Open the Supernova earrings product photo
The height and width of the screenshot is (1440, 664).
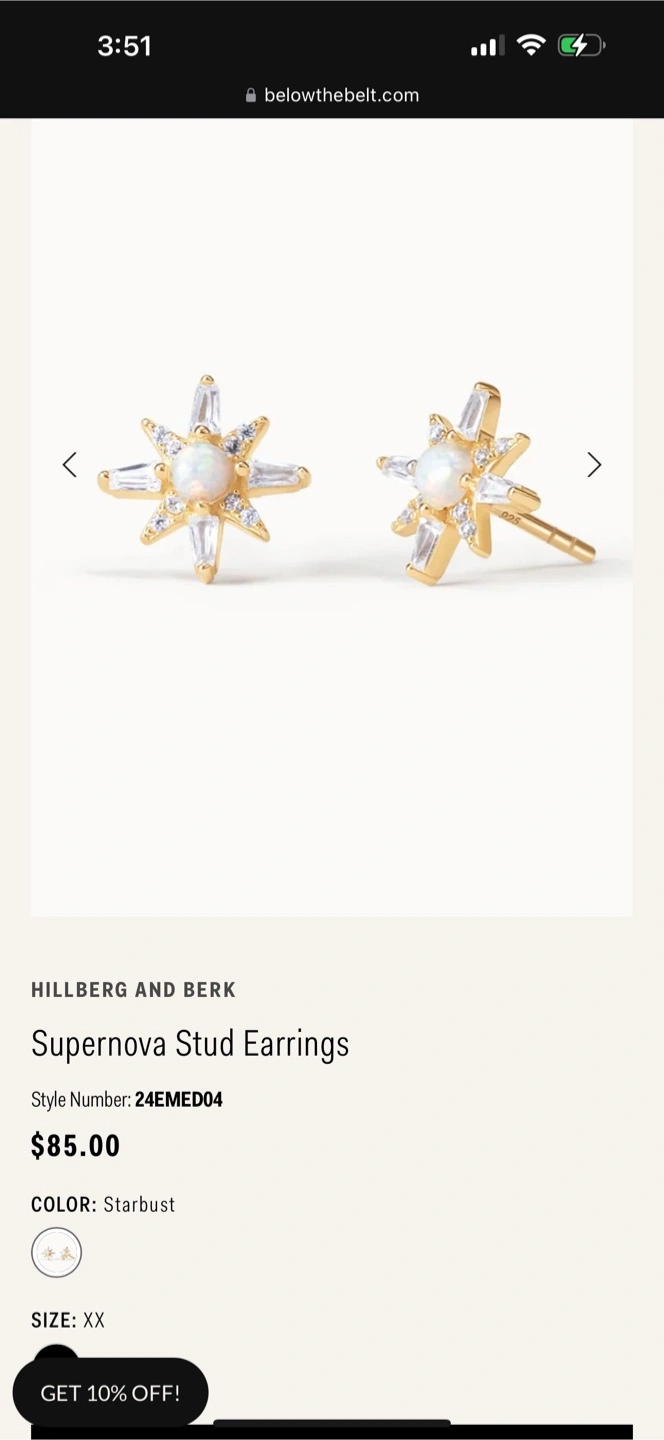coord(332,517)
